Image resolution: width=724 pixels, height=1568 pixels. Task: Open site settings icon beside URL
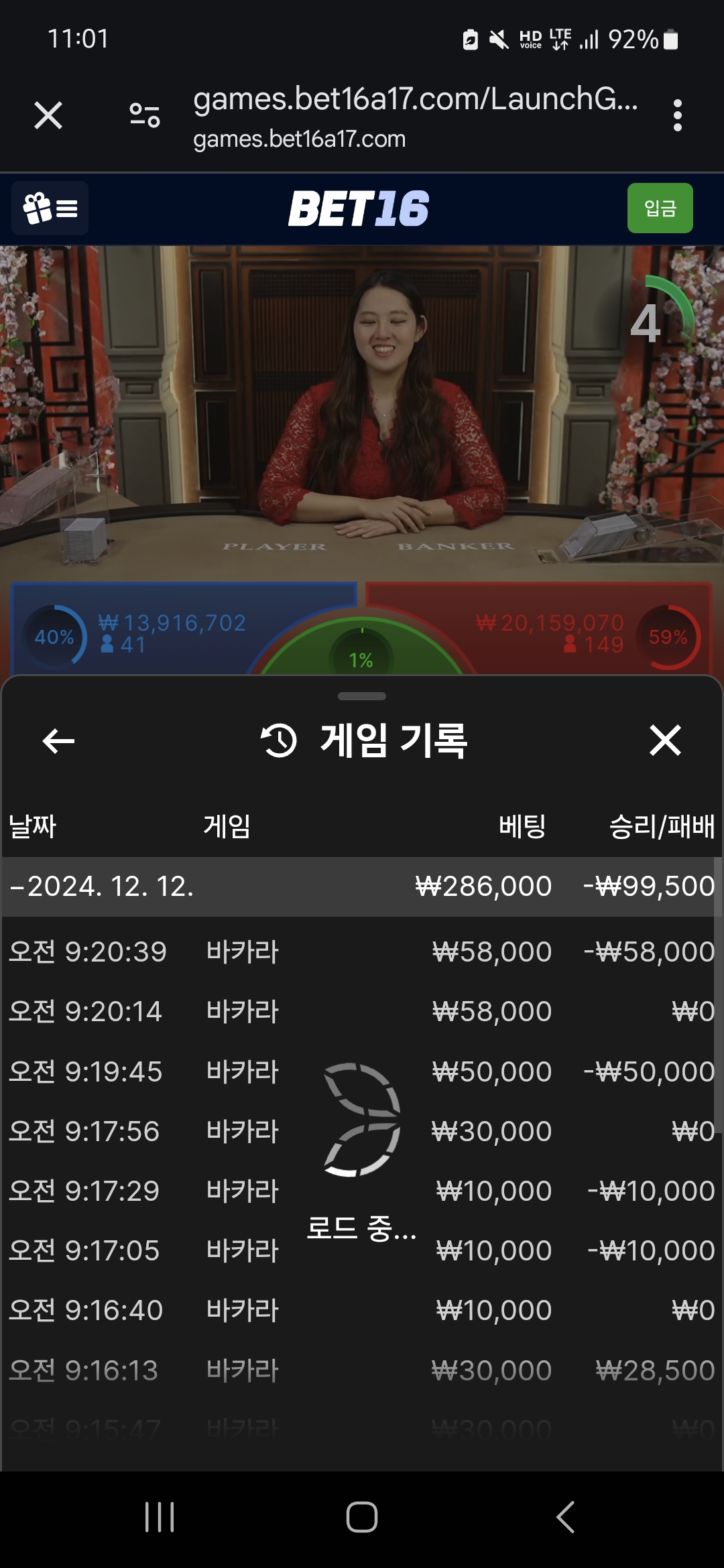click(145, 115)
